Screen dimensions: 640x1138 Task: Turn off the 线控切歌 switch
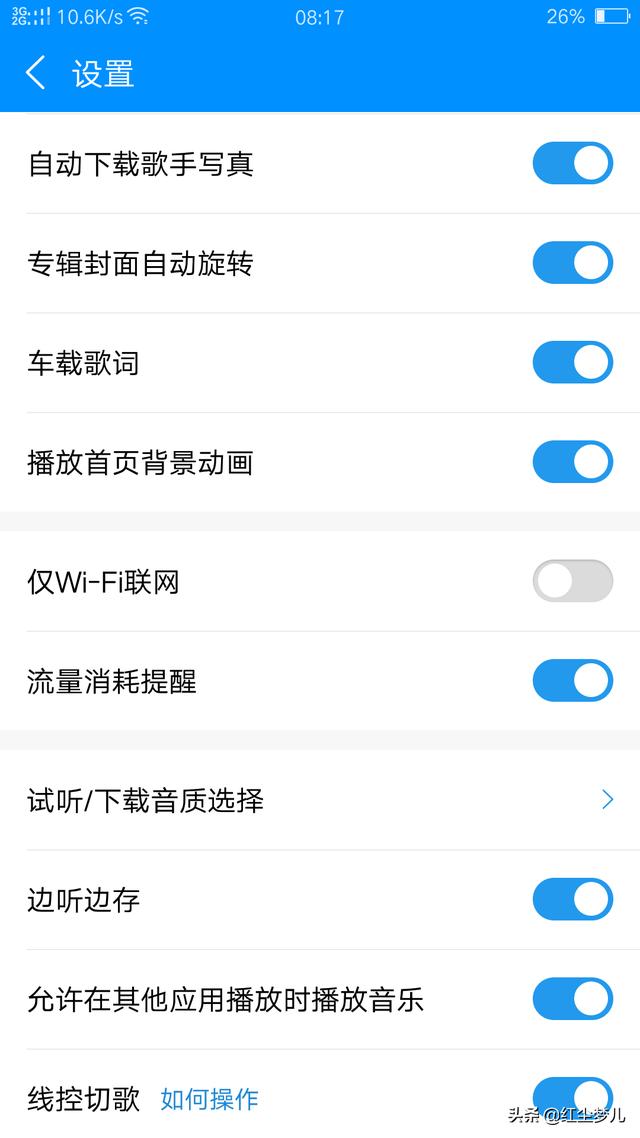click(572, 1096)
